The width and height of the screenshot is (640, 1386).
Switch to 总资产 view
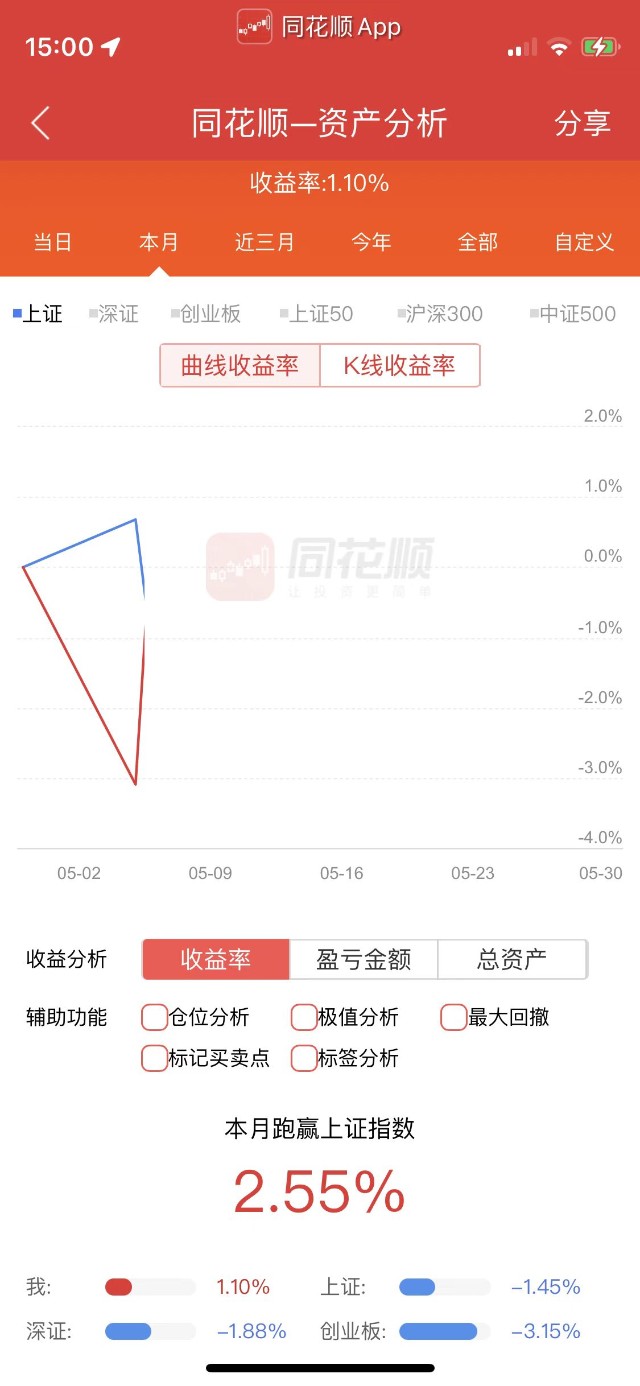pyautogui.click(x=512, y=960)
